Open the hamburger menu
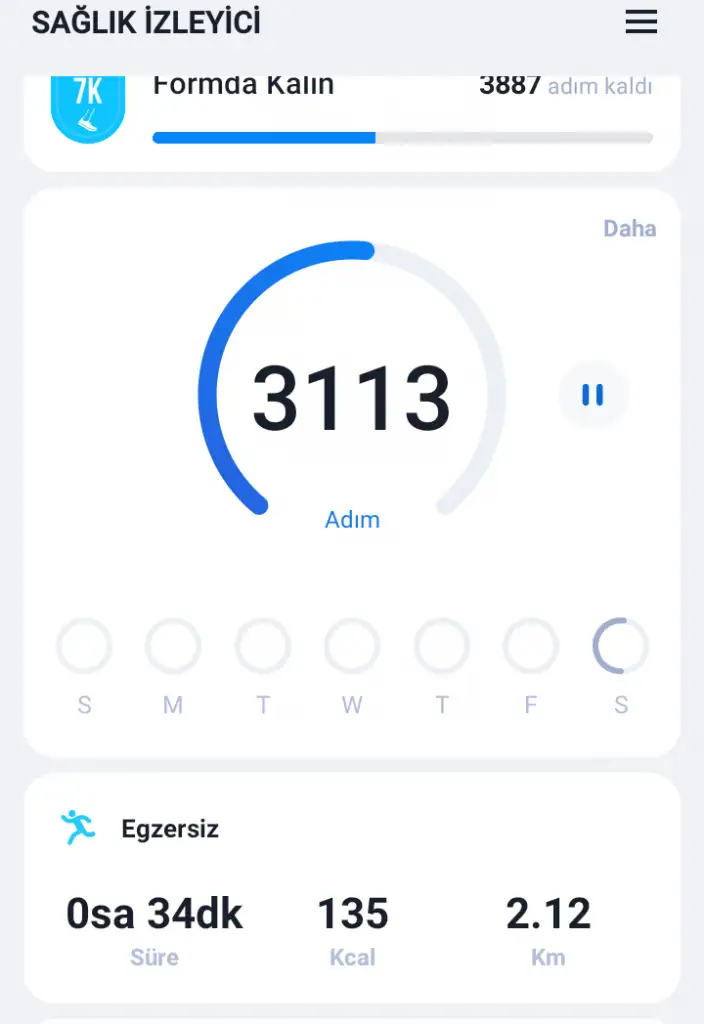Image resolution: width=704 pixels, height=1024 pixels. click(x=641, y=23)
